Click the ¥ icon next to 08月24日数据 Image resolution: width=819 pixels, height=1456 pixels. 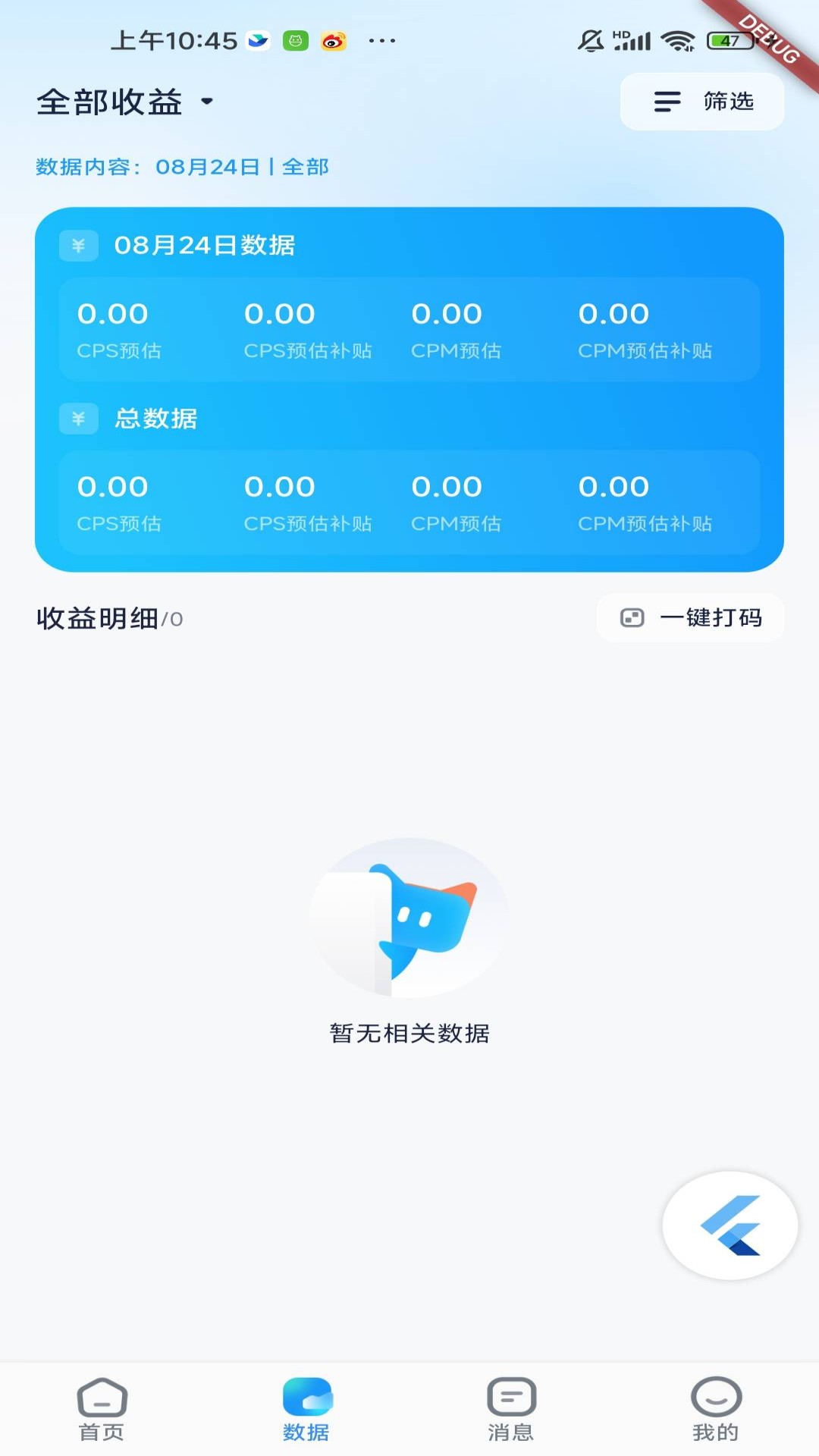78,245
